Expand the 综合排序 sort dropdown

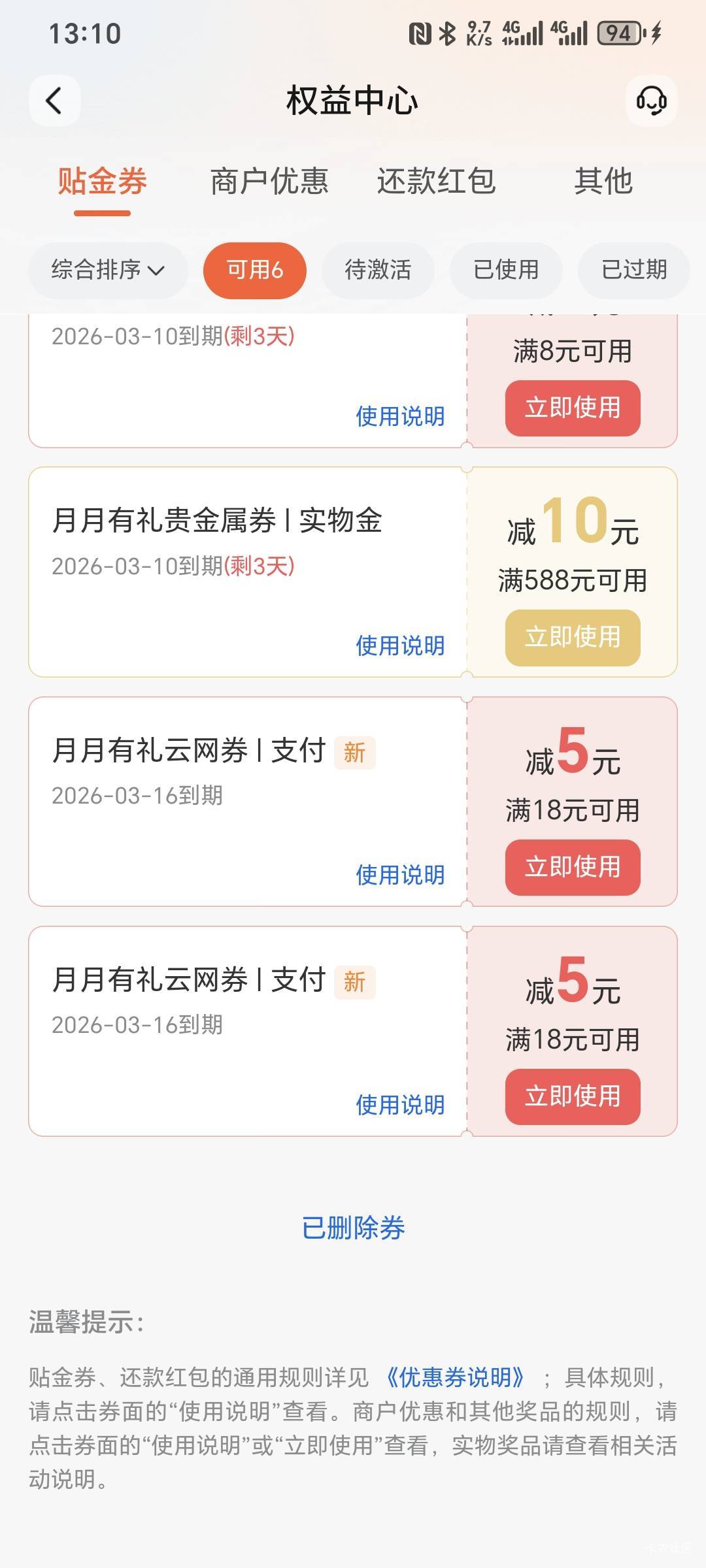108,270
